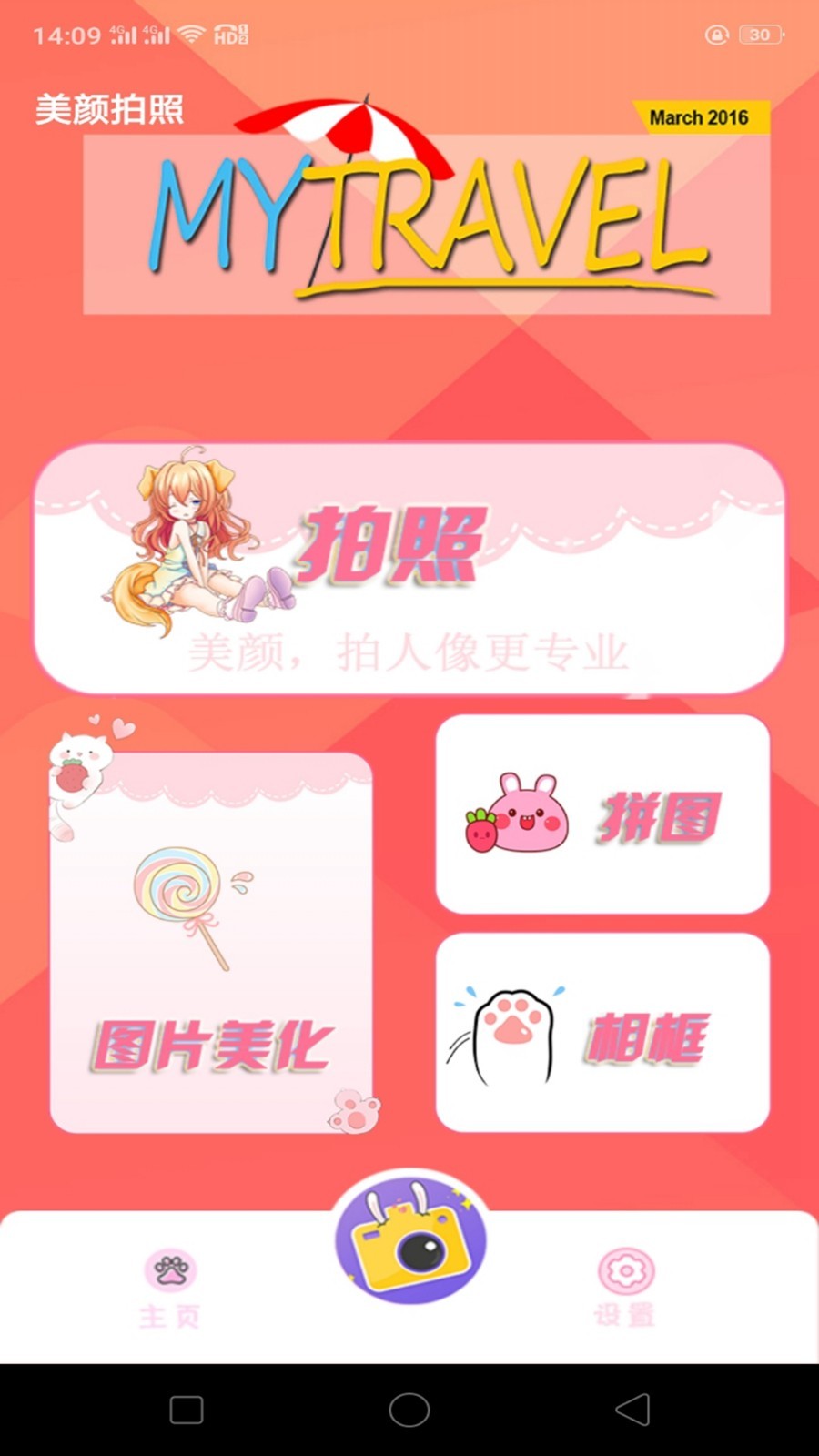Go back using the system back button
Image resolution: width=819 pixels, height=1456 pixels.
coord(632,1410)
